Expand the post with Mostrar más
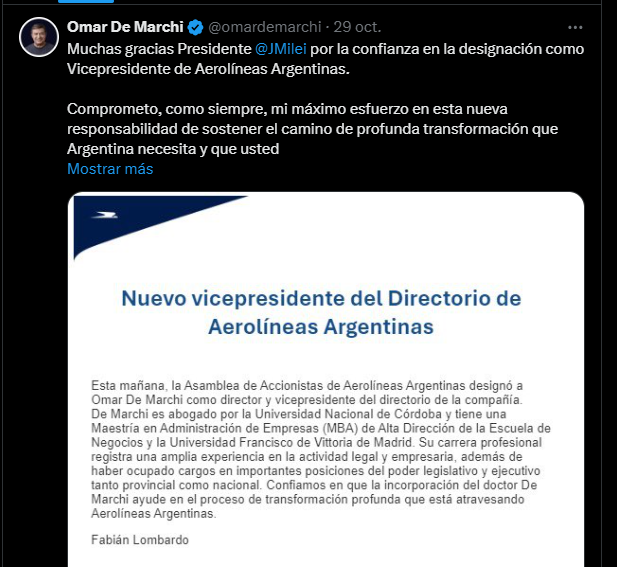Image resolution: width=617 pixels, height=567 pixels. [x=110, y=169]
